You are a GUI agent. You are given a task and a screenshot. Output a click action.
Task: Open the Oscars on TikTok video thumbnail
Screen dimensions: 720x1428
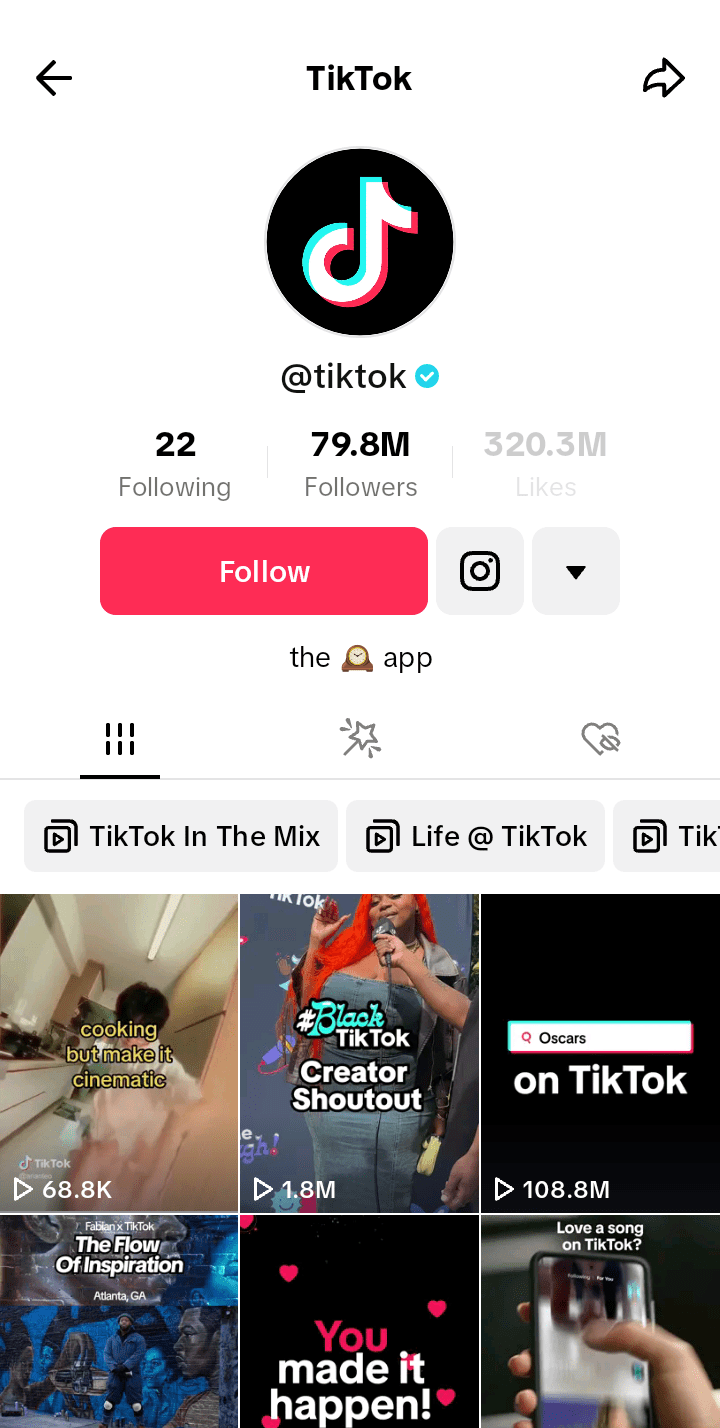[600, 1052]
